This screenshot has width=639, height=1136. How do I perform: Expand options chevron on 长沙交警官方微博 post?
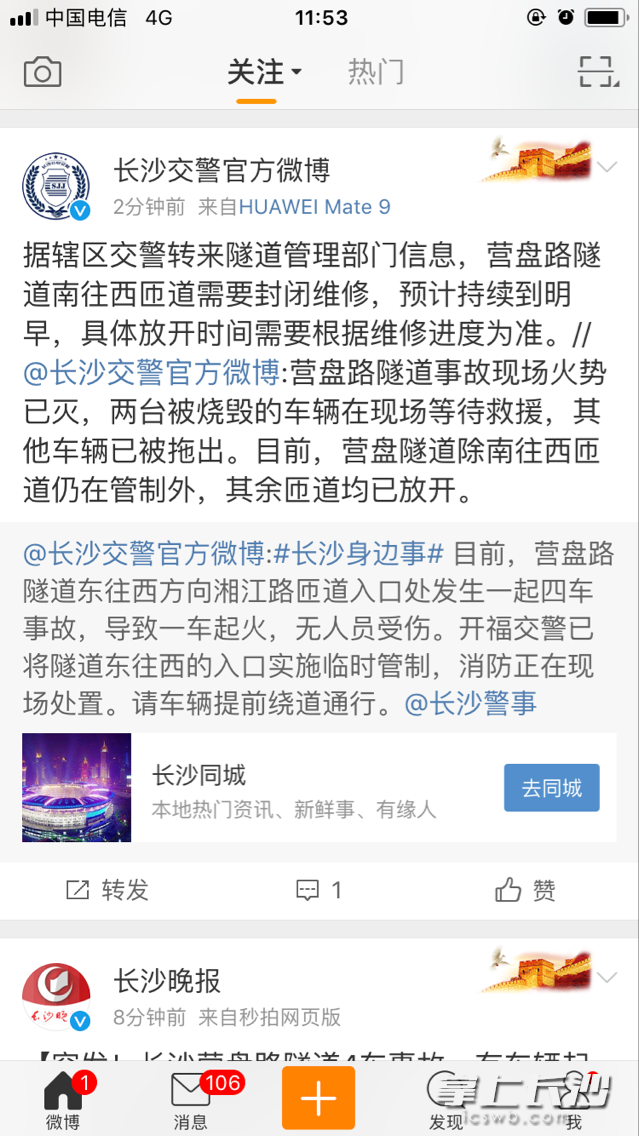606,167
